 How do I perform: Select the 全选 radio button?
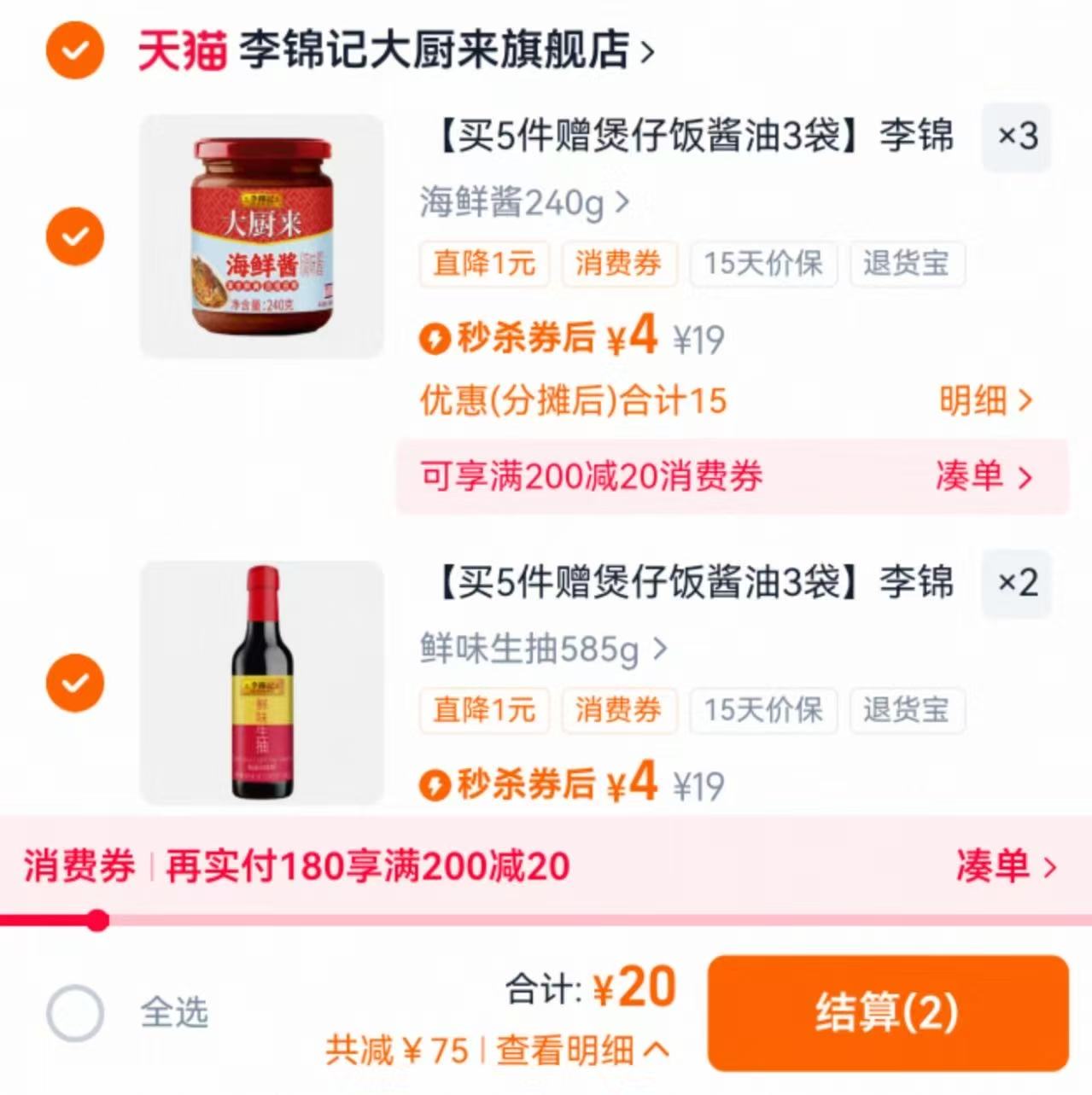click(75, 1011)
